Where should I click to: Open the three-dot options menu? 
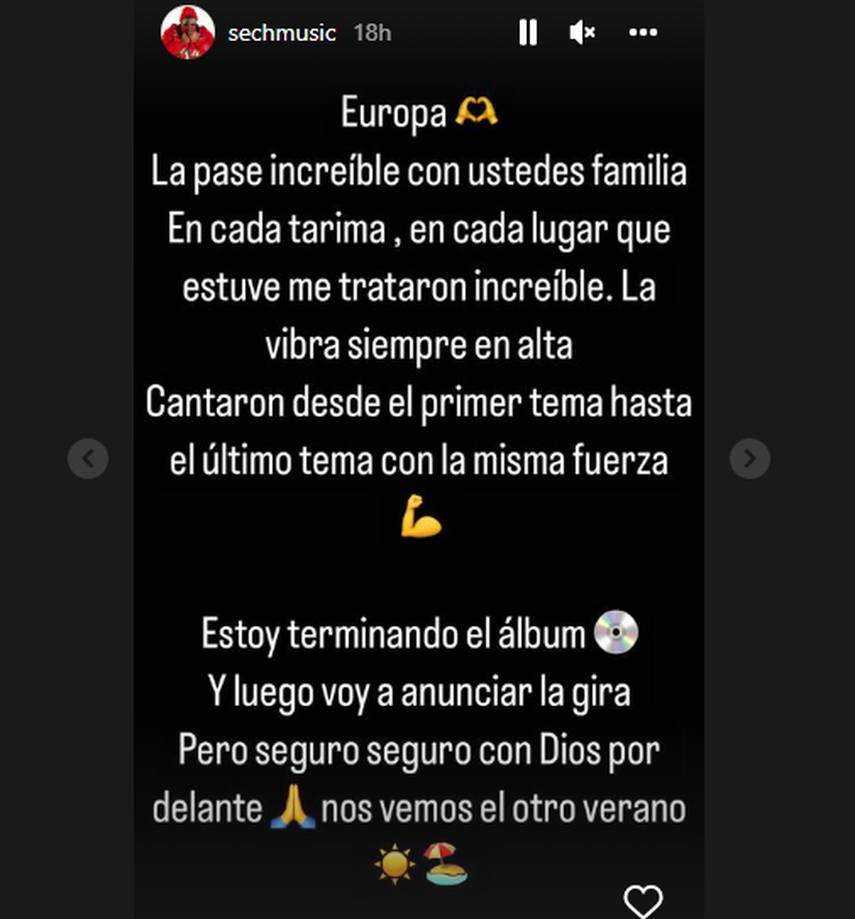tap(643, 33)
